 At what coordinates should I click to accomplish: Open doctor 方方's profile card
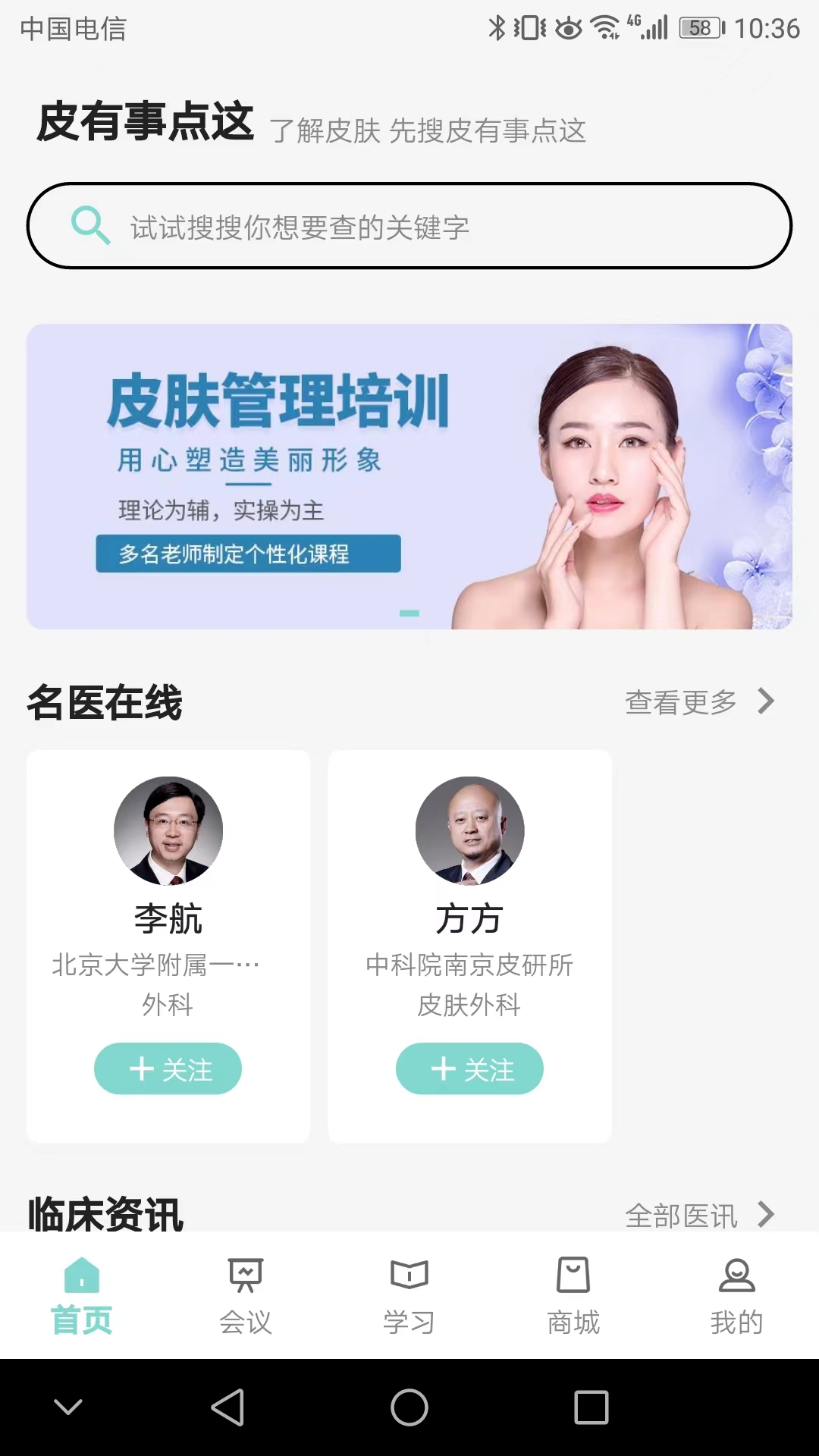[x=469, y=872]
